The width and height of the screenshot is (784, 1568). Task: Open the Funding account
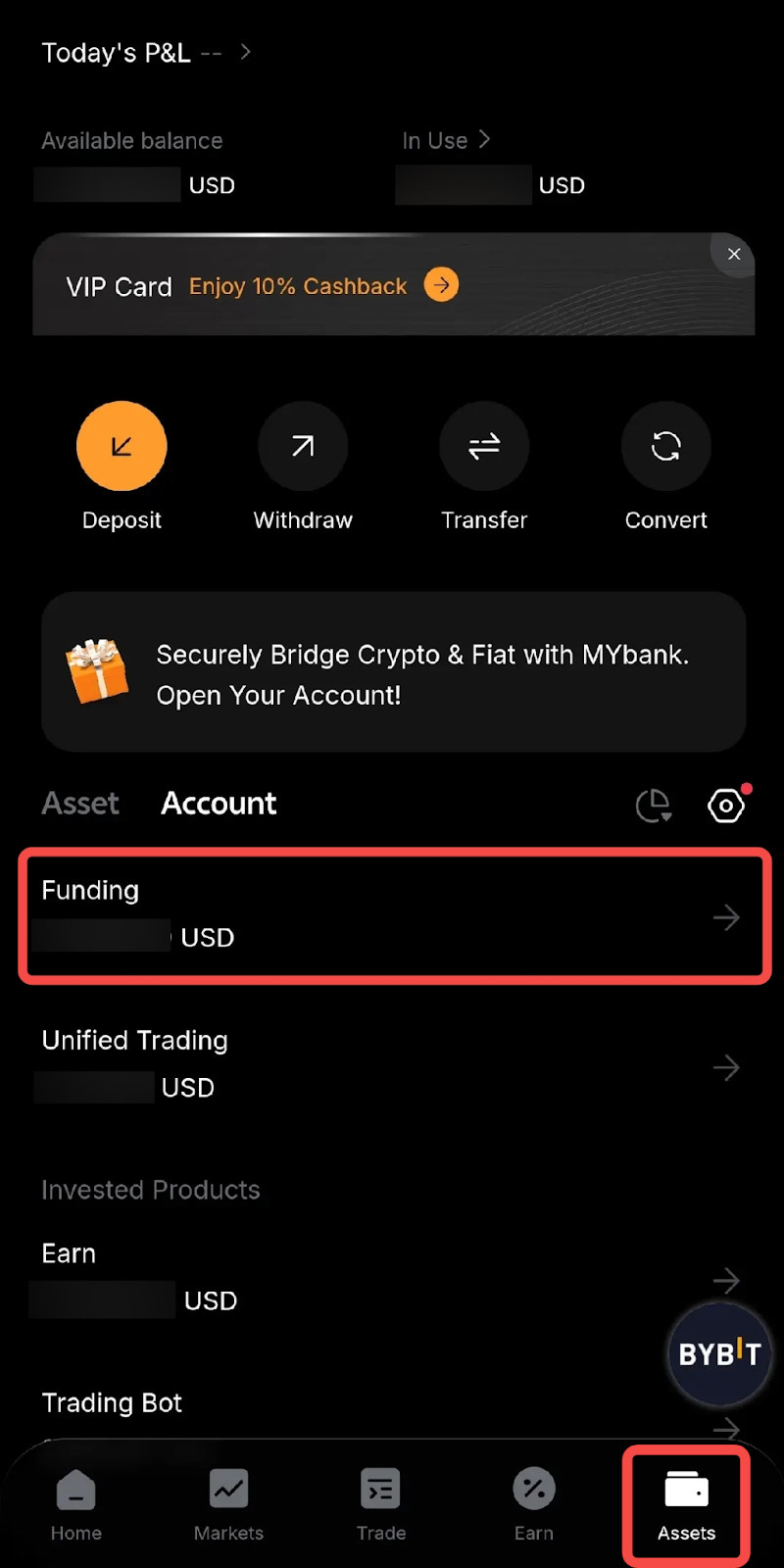point(393,915)
